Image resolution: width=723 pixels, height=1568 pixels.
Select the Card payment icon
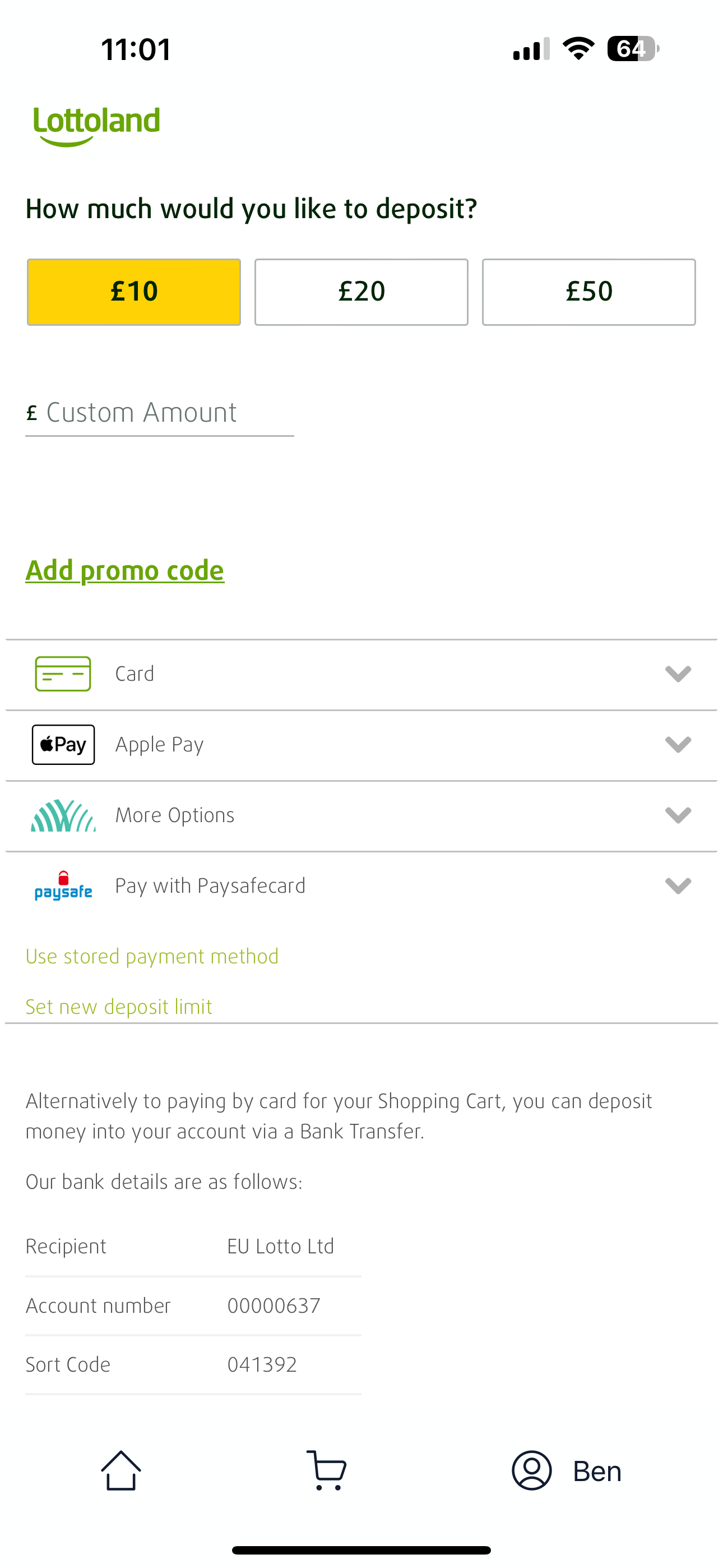pyautogui.click(x=63, y=674)
